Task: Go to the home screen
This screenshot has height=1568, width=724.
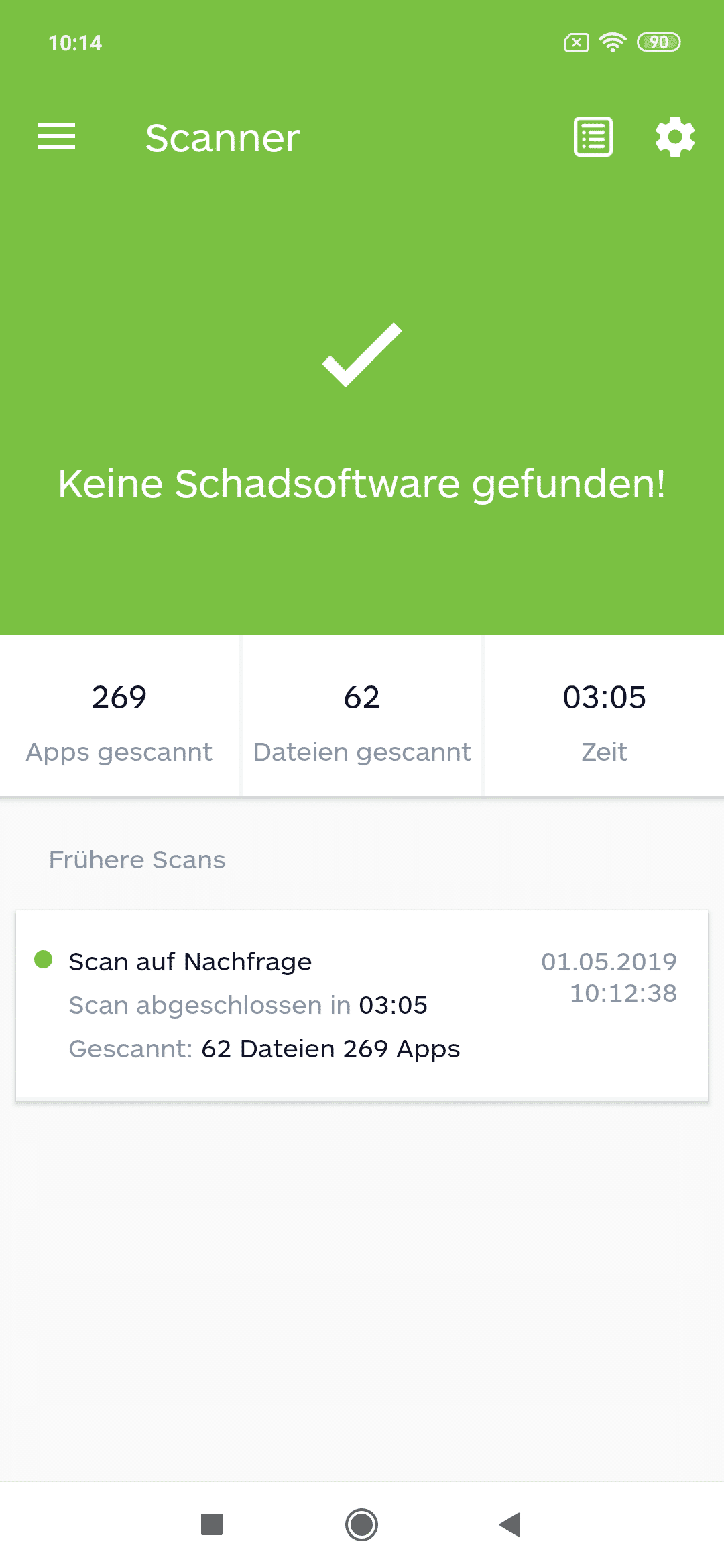Action: [362, 1524]
